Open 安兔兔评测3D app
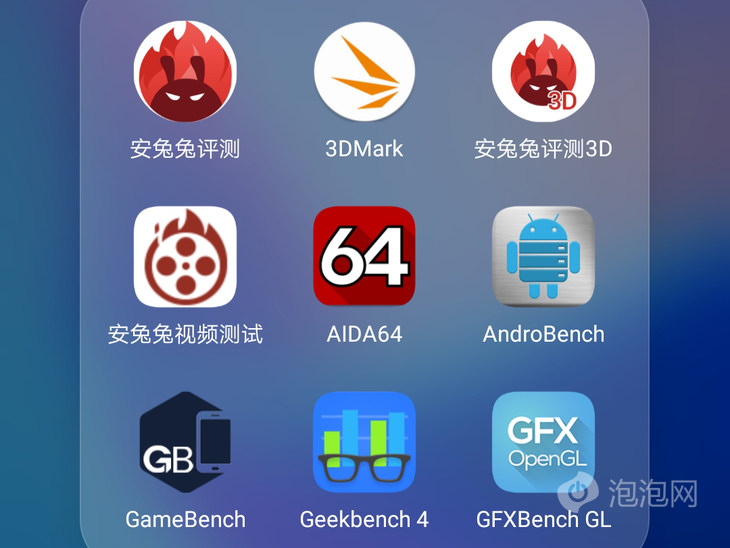 [x=543, y=72]
